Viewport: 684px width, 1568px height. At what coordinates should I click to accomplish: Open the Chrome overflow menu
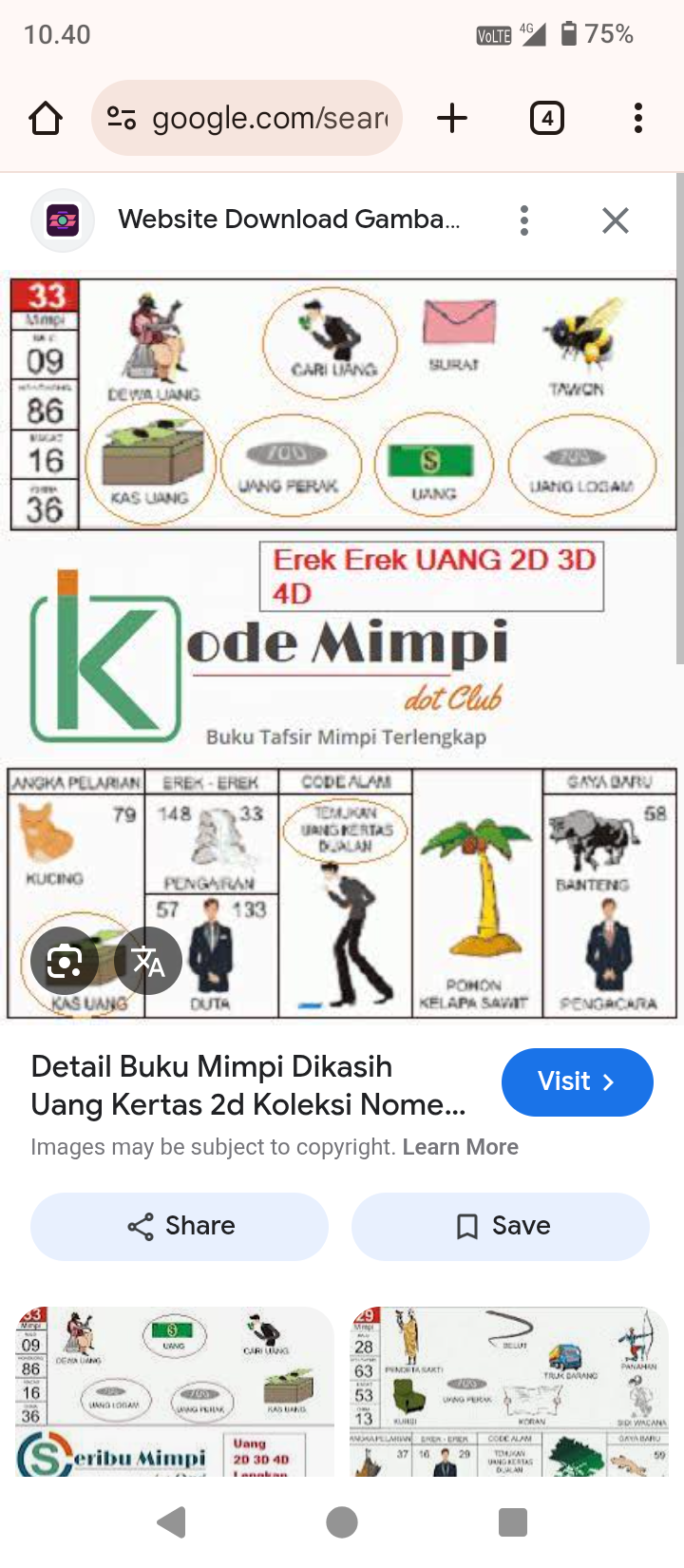click(x=638, y=119)
